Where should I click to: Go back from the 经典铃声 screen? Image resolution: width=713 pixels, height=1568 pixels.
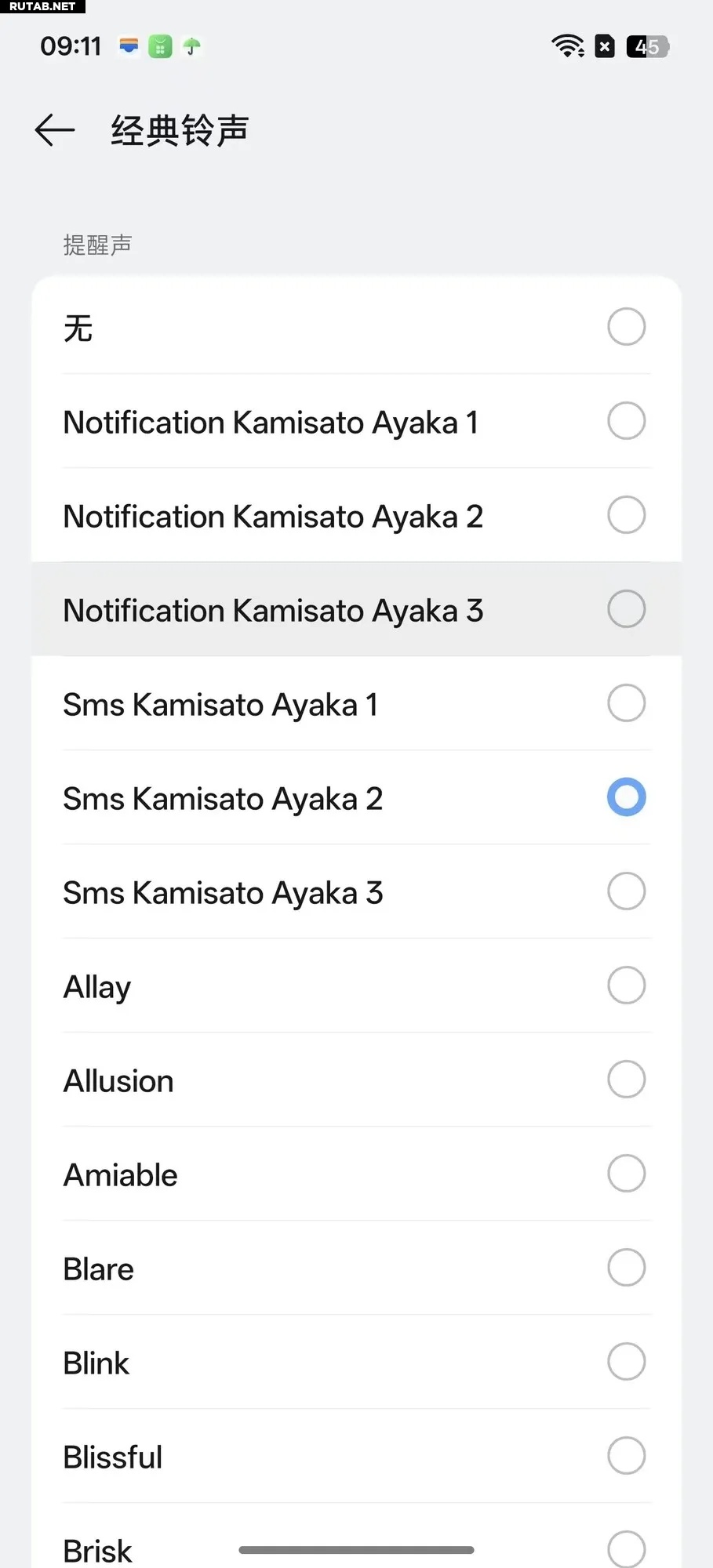click(55, 130)
